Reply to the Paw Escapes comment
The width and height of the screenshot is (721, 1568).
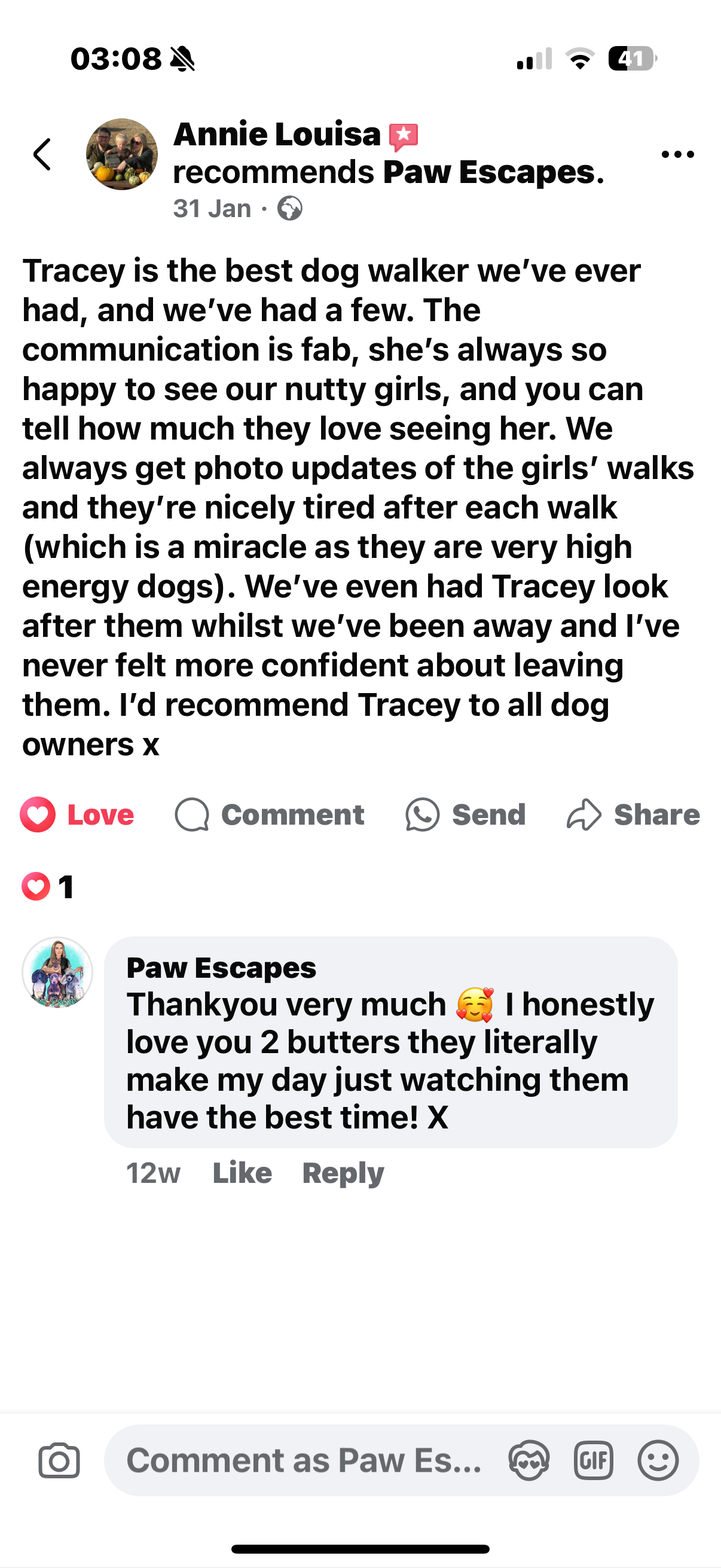point(343,1172)
